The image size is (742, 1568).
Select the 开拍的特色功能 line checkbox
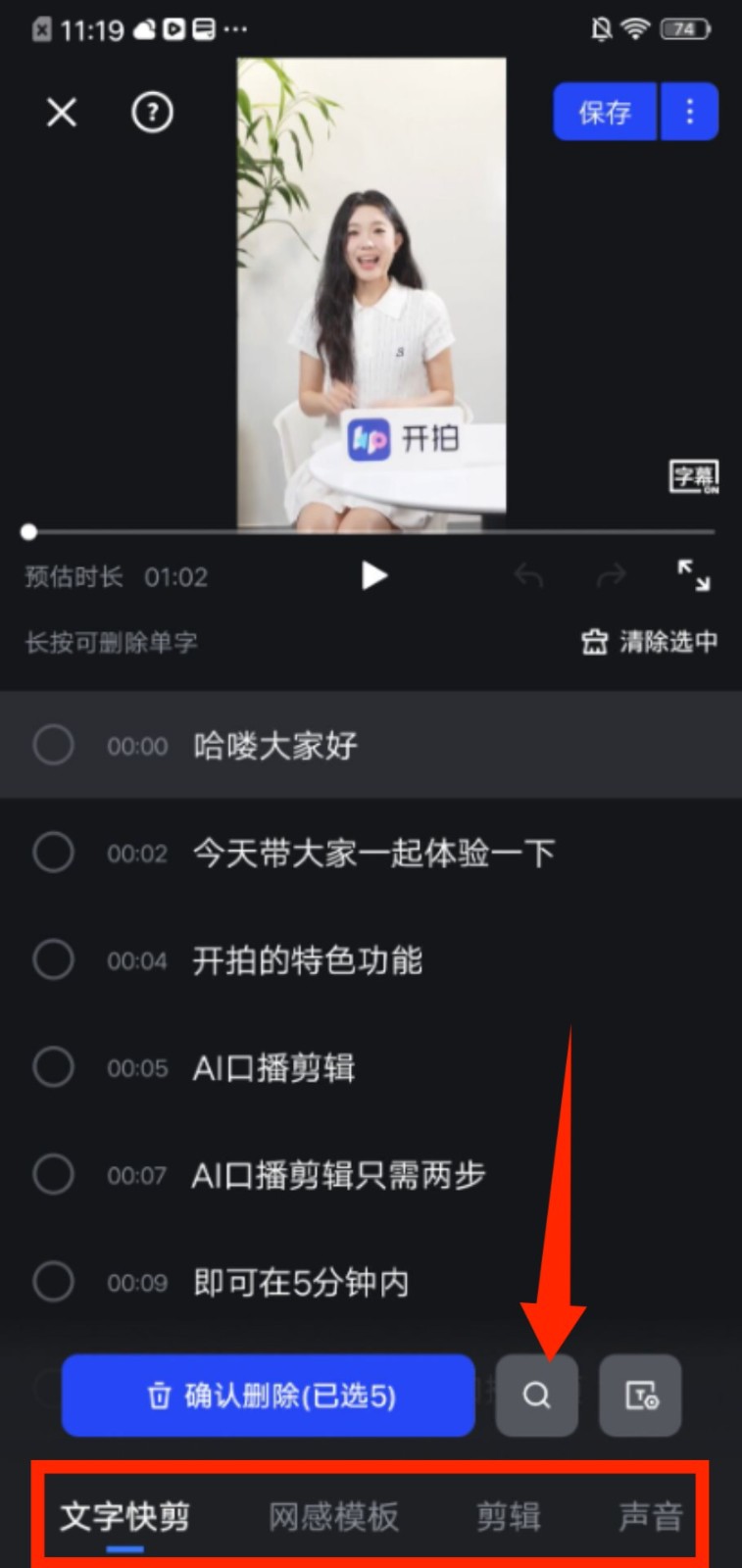click(53, 959)
